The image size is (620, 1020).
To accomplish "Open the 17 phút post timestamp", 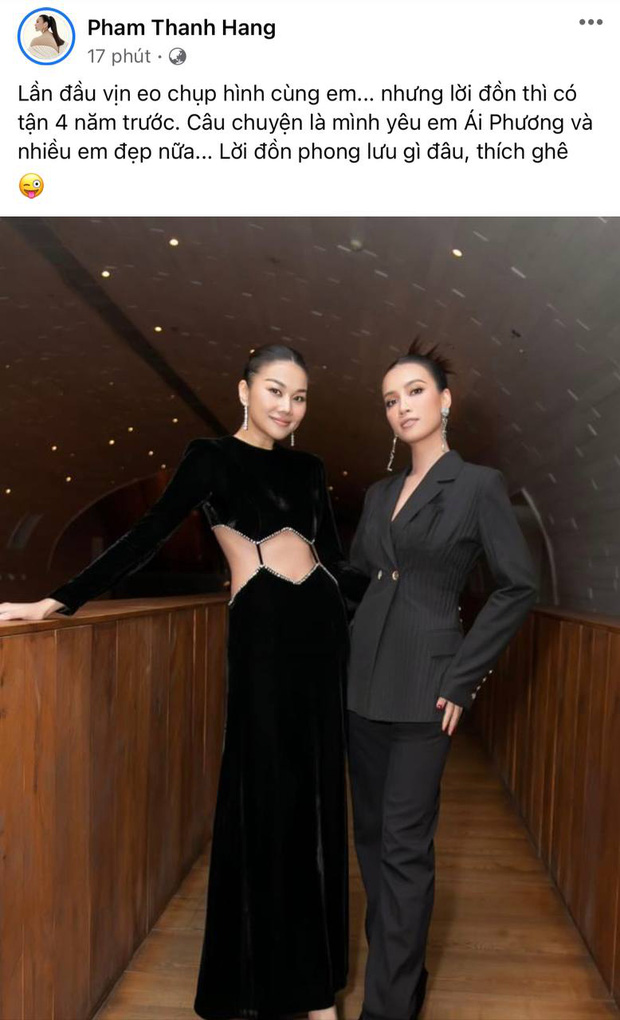I will [x=120, y=56].
